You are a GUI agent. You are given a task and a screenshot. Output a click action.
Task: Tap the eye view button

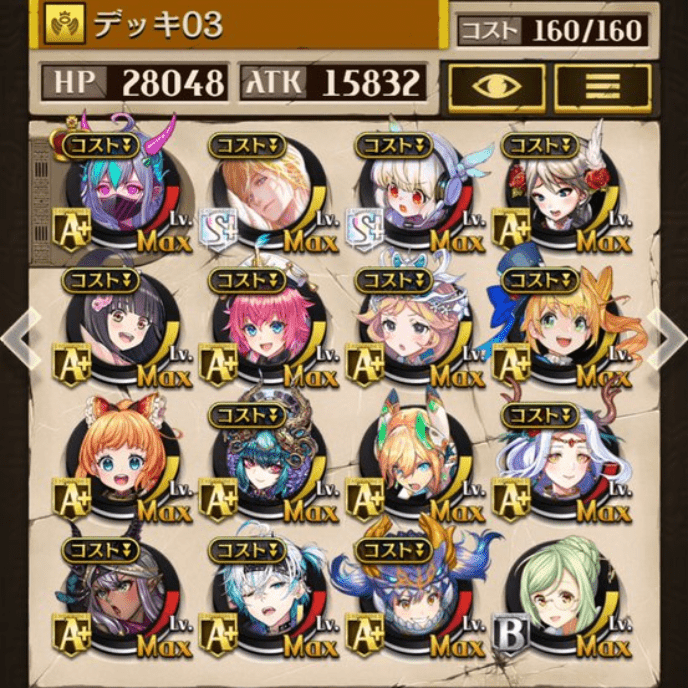(496, 87)
